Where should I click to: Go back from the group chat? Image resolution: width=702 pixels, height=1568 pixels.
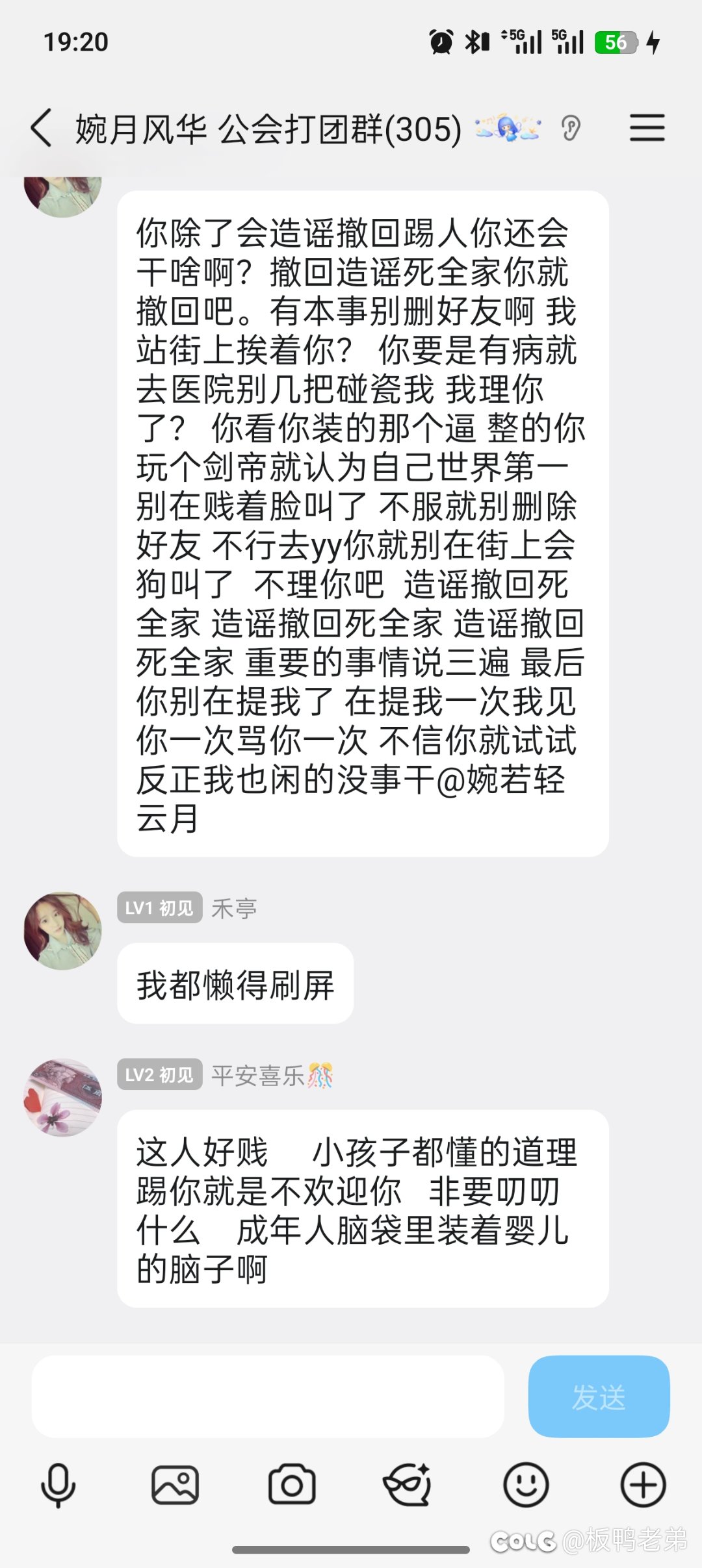click(42, 128)
